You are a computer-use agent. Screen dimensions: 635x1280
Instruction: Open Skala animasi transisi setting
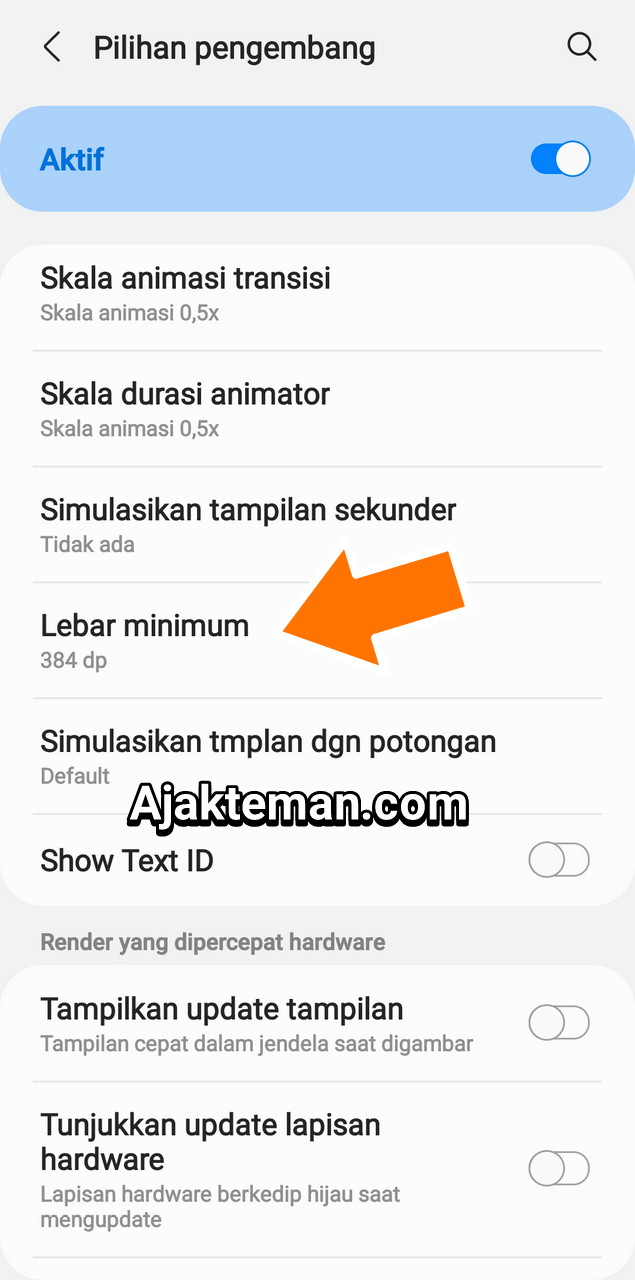(x=185, y=292)
